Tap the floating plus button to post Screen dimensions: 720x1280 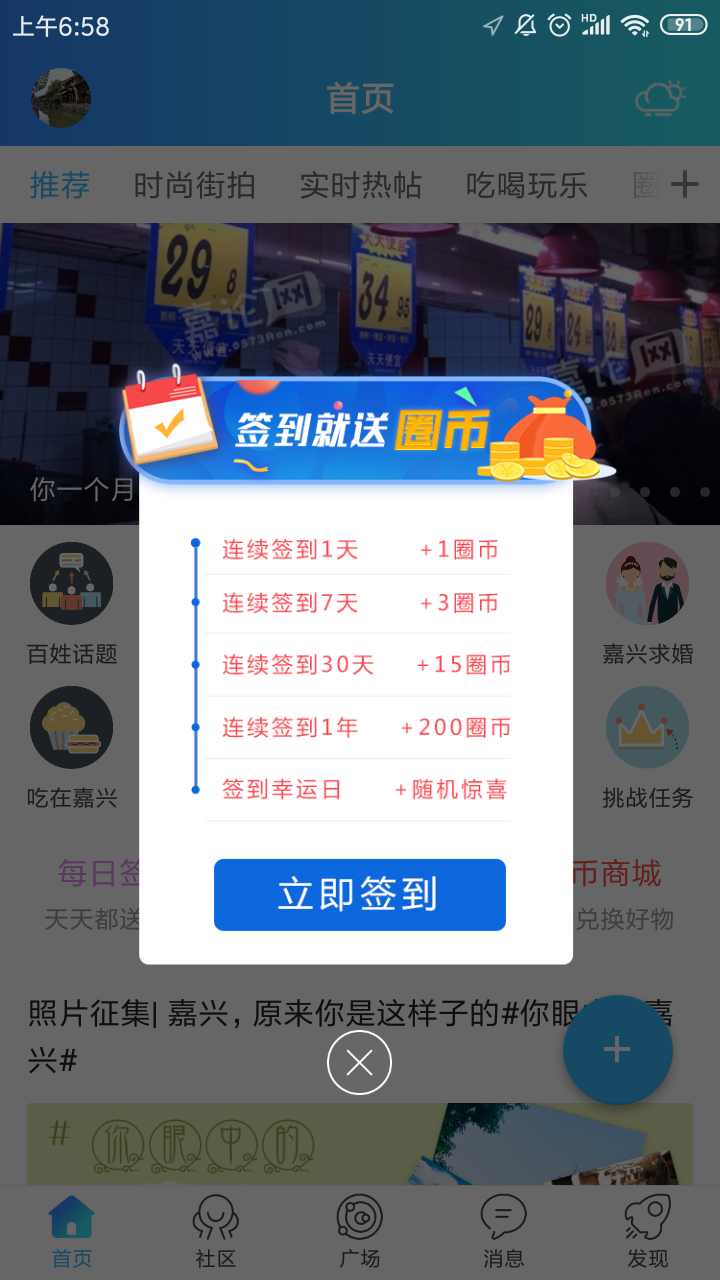pos(617,1049)
